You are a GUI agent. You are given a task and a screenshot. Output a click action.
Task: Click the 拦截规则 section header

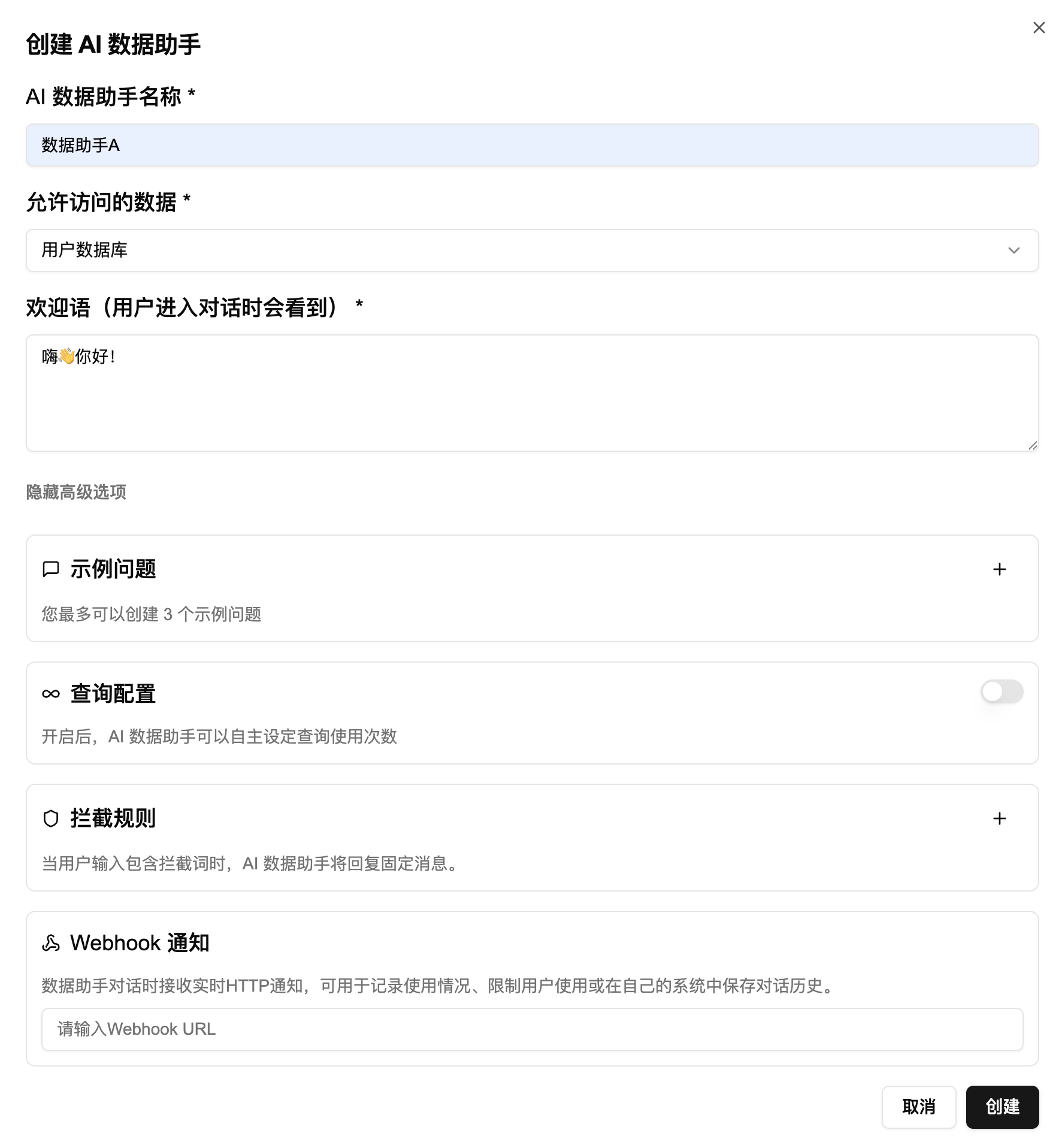pos(113,818)
